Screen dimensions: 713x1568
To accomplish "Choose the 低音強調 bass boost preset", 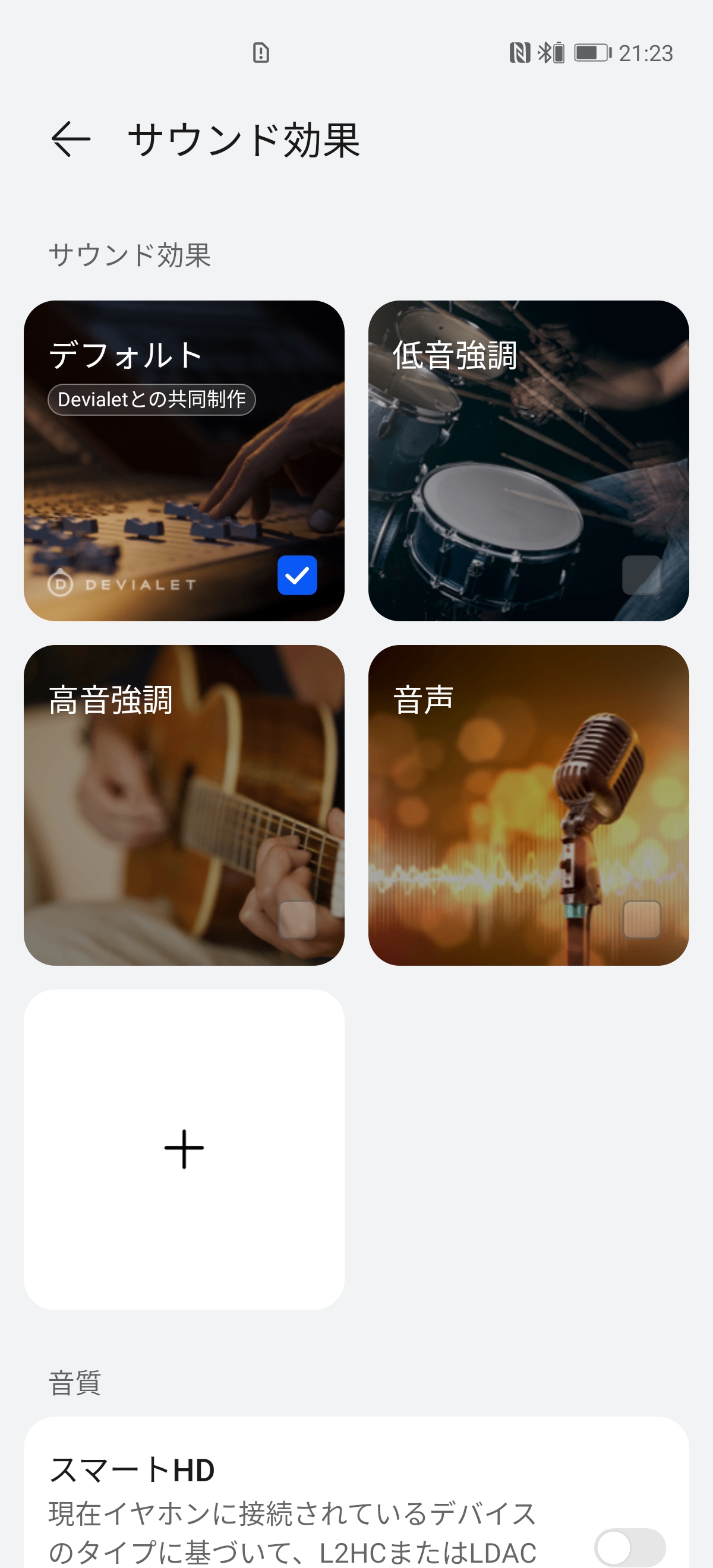I will pos(528,461).
